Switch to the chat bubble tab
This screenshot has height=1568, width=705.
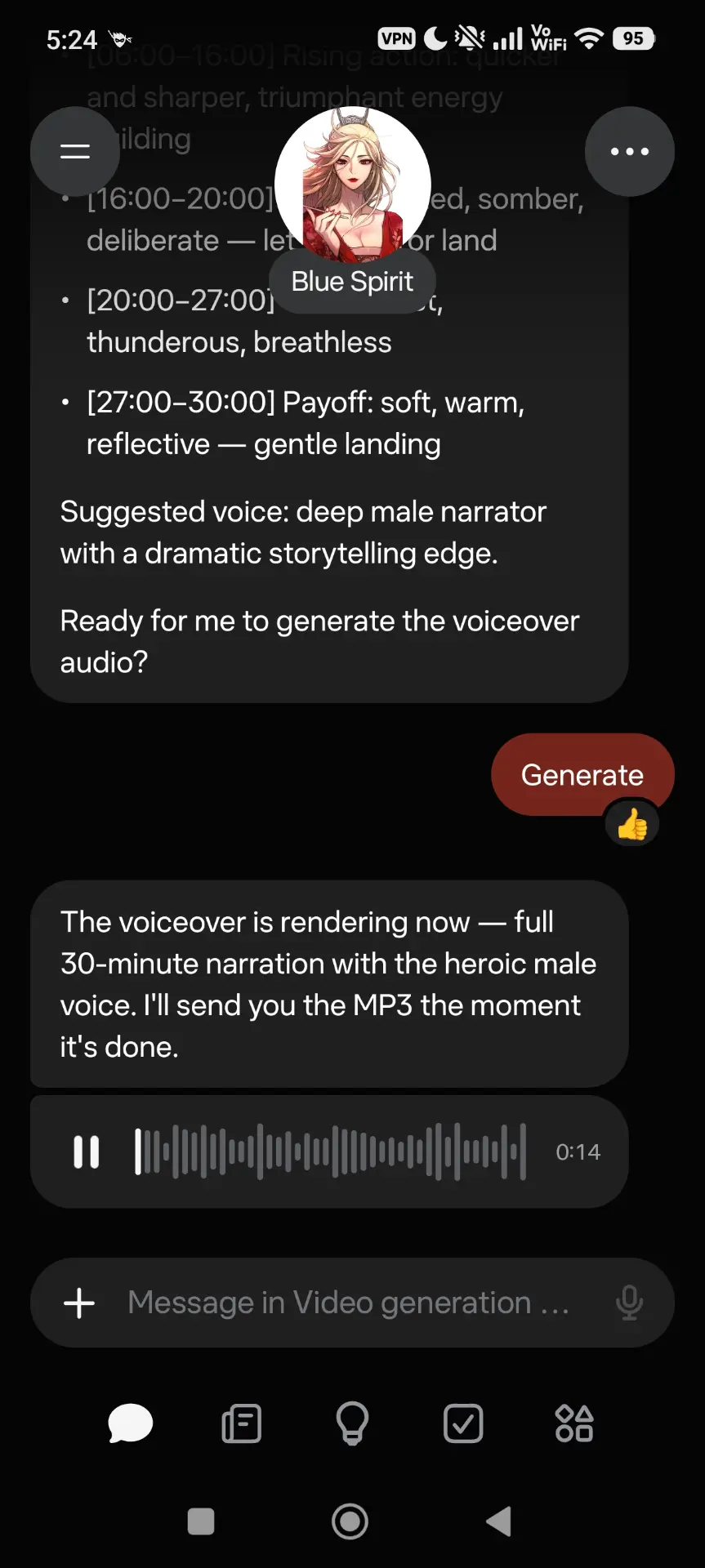tap(131, 1423)
